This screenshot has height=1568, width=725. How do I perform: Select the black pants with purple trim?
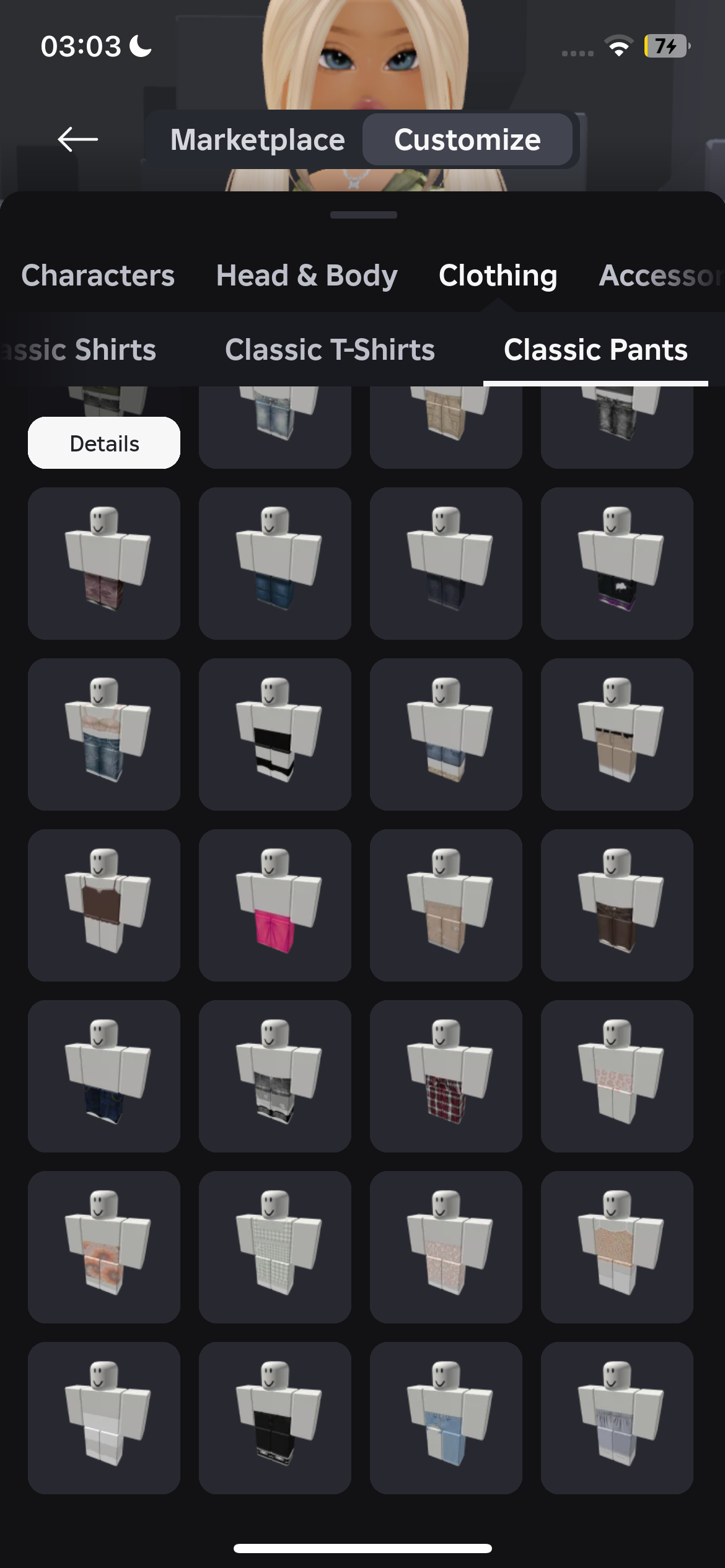point(617,563)
